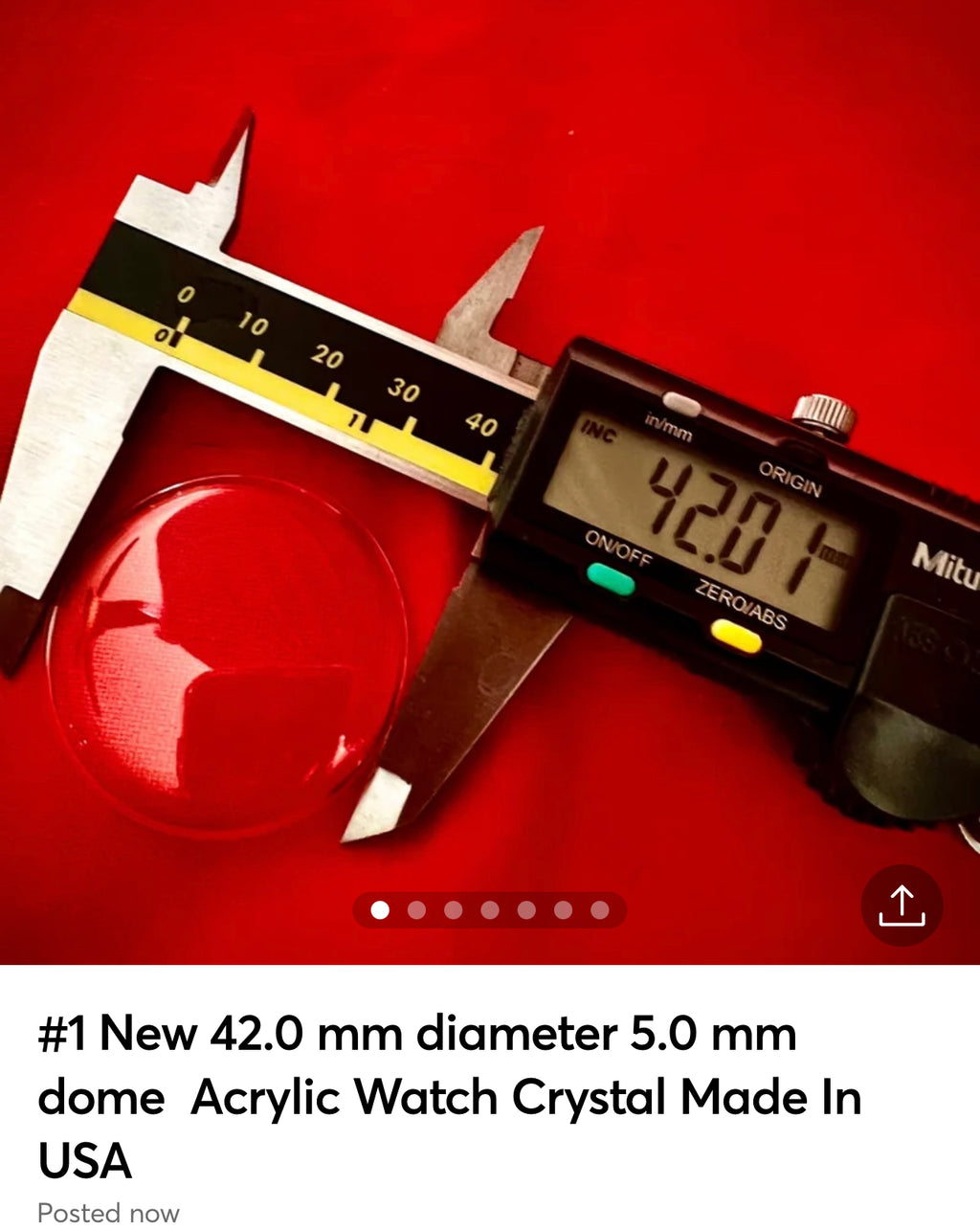Jump to the second photo dot
The width and height of the screenshot is (980, 1230).
[416, 910]
